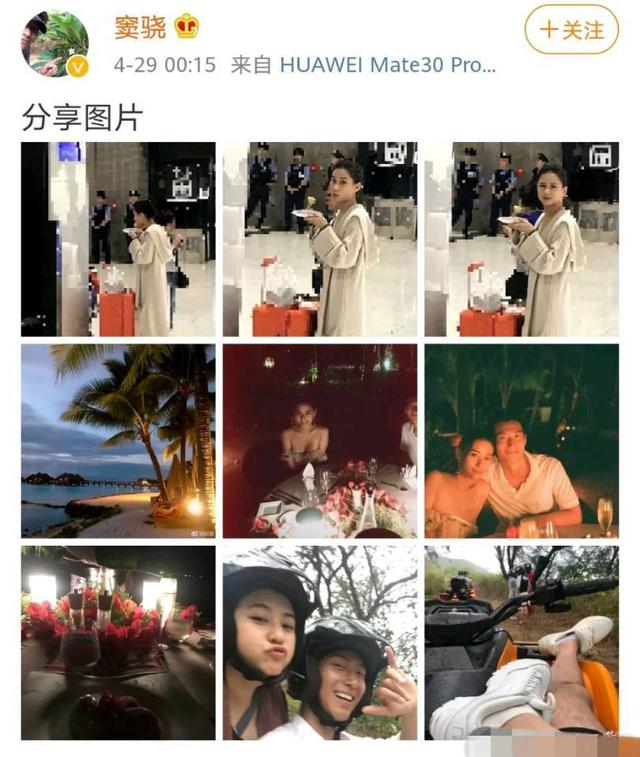Viewport: 640px width, 757px height.
Task: Open the ATV ride with sneakers photo
Action: coord(521,642)
